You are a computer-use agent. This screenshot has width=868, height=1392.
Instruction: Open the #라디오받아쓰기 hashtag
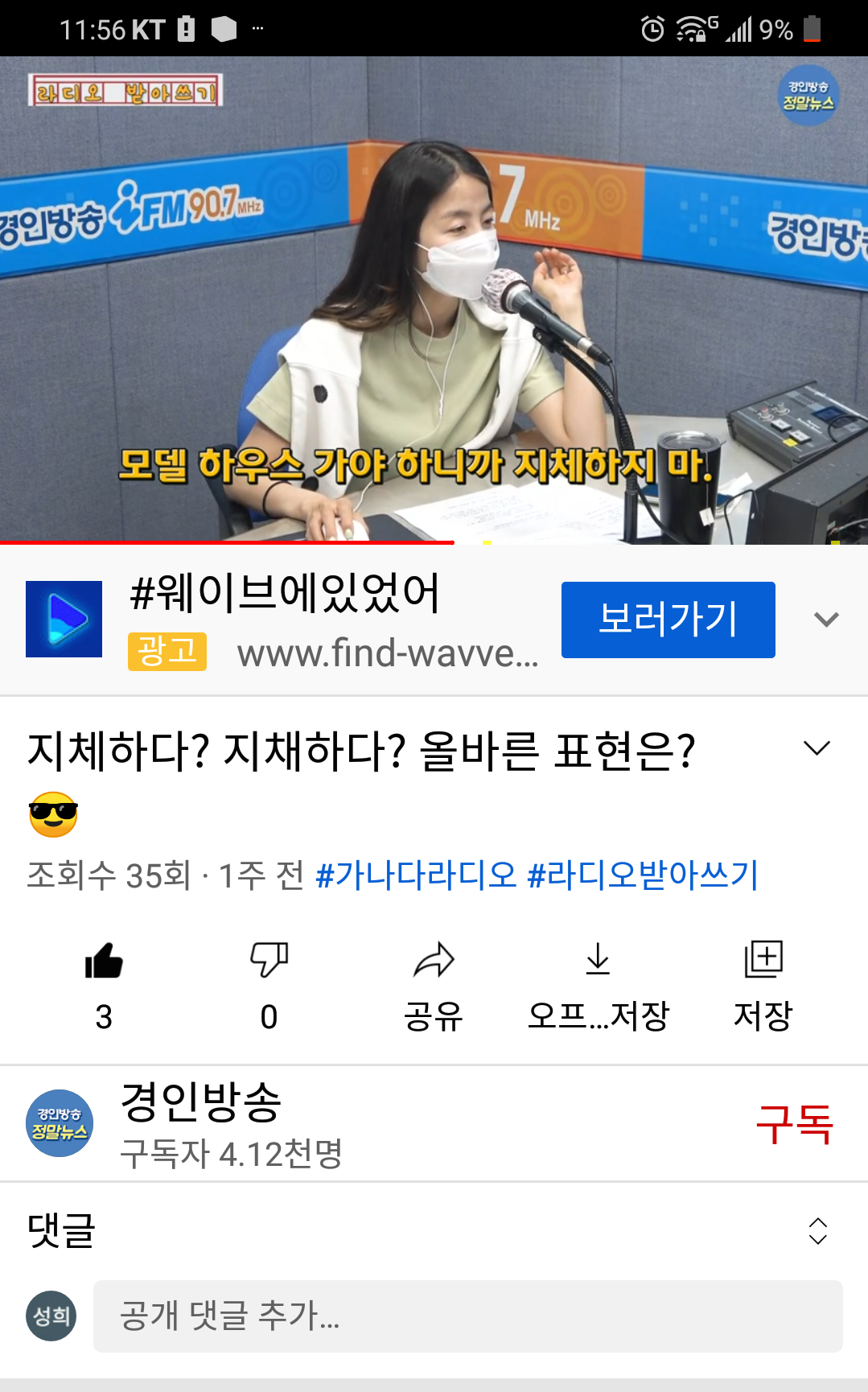[x=642, y=875]
